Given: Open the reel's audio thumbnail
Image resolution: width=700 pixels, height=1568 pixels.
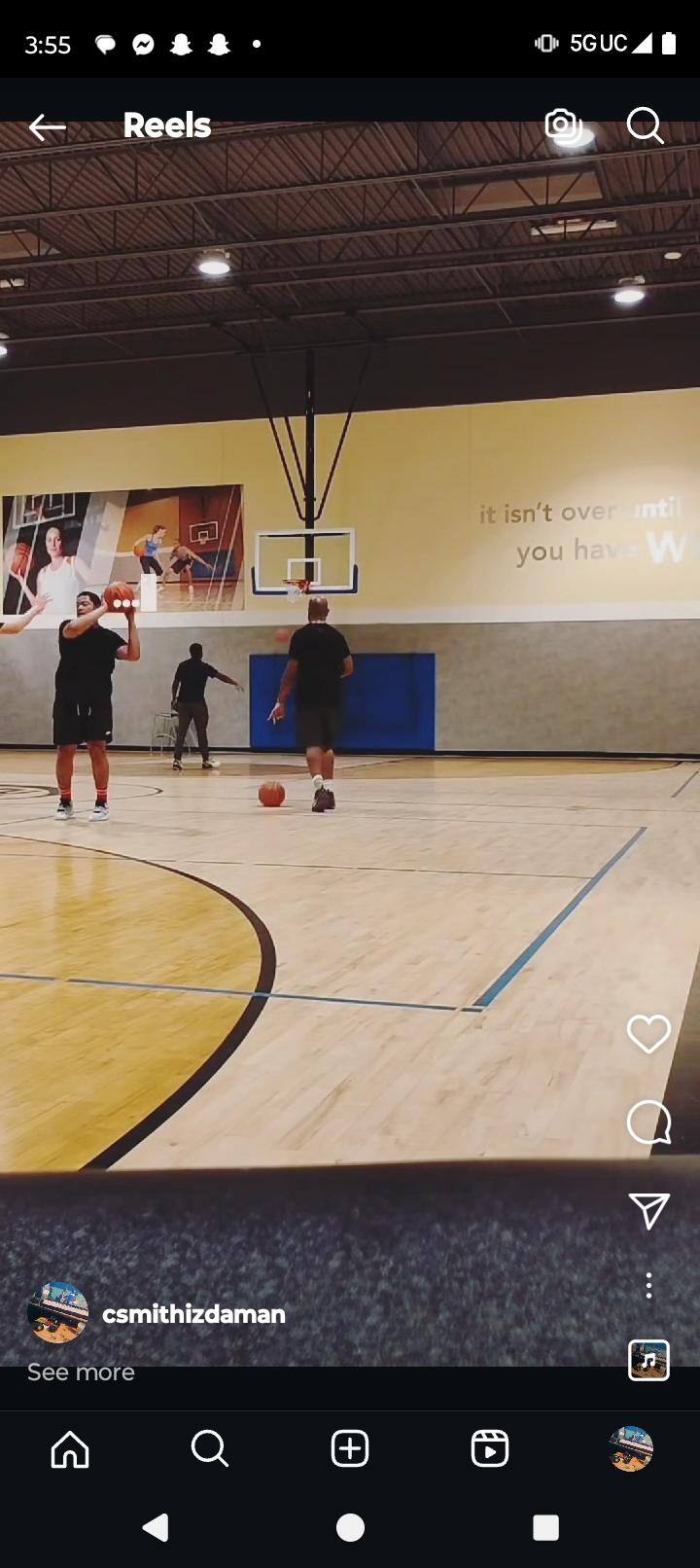Looking at the screenshot, I should [x=648, y=1360].
